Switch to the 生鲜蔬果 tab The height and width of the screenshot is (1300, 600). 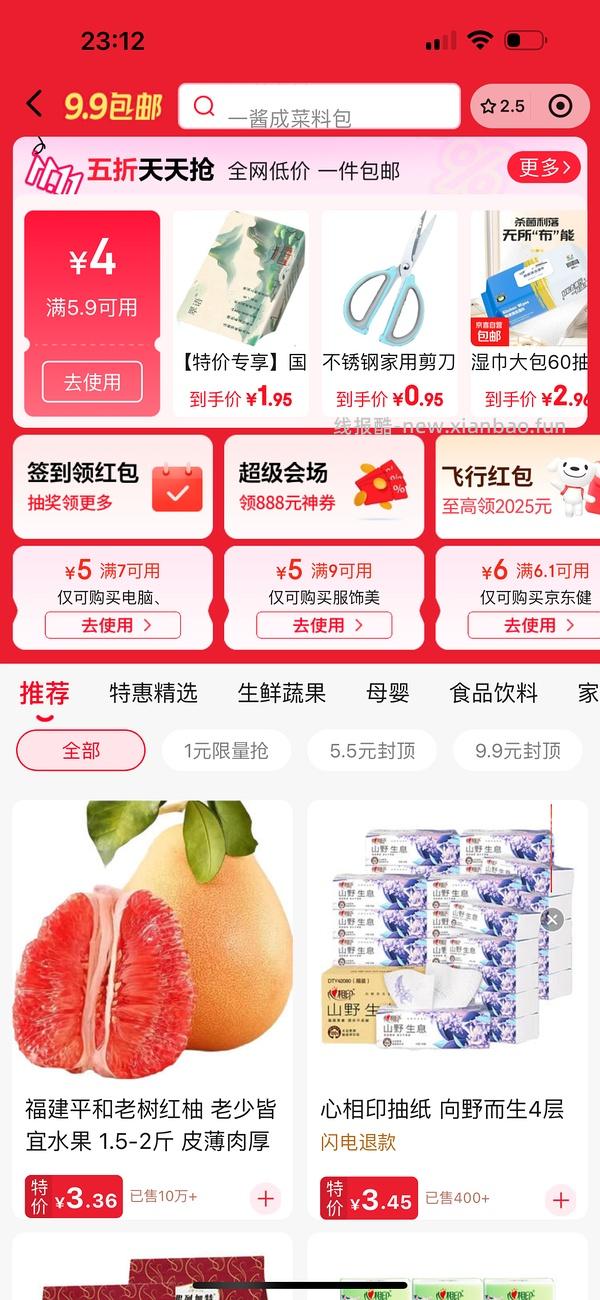pos(281,693)
